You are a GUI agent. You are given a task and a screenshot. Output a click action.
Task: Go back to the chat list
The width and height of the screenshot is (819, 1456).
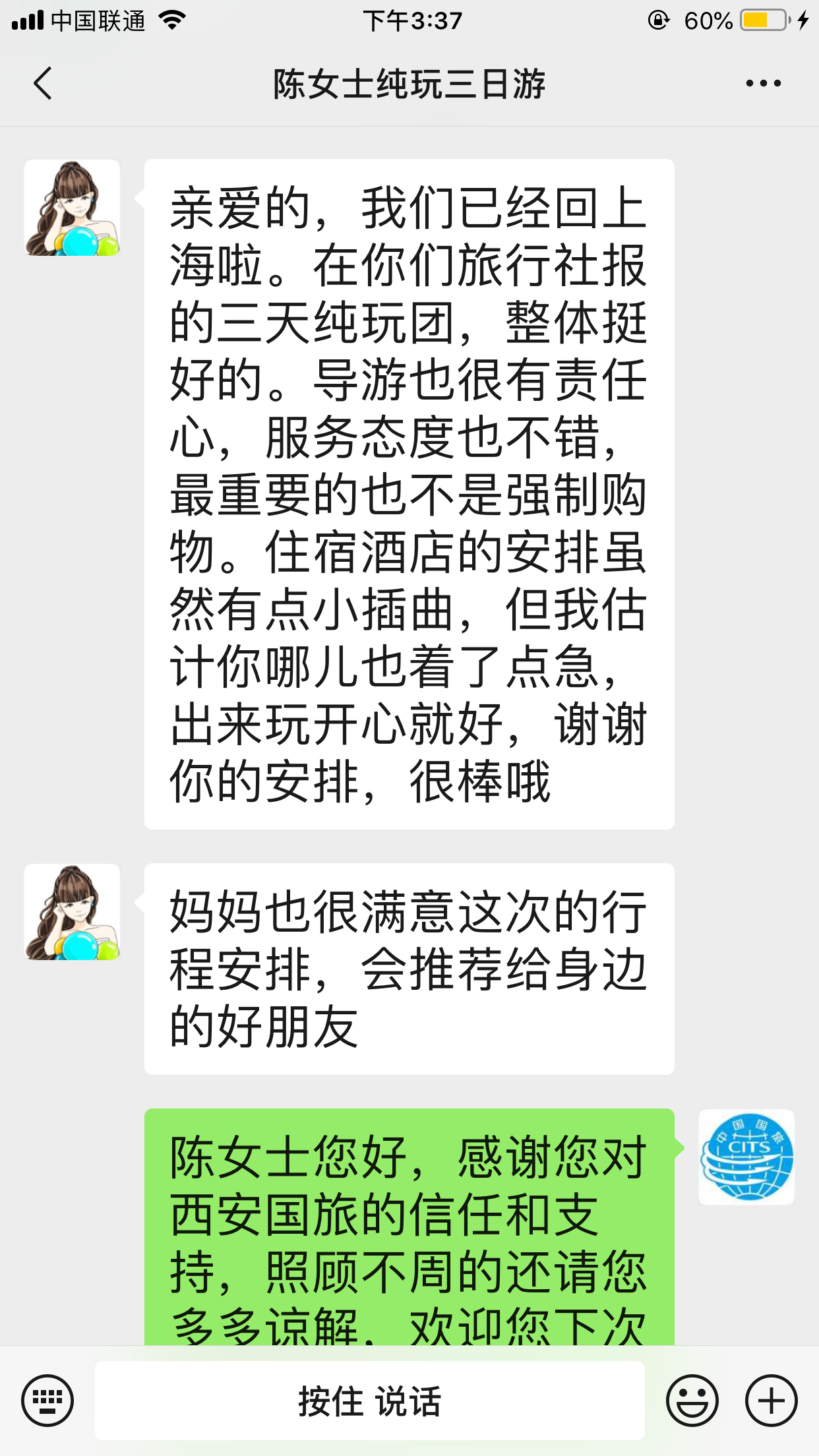[44, 84]
